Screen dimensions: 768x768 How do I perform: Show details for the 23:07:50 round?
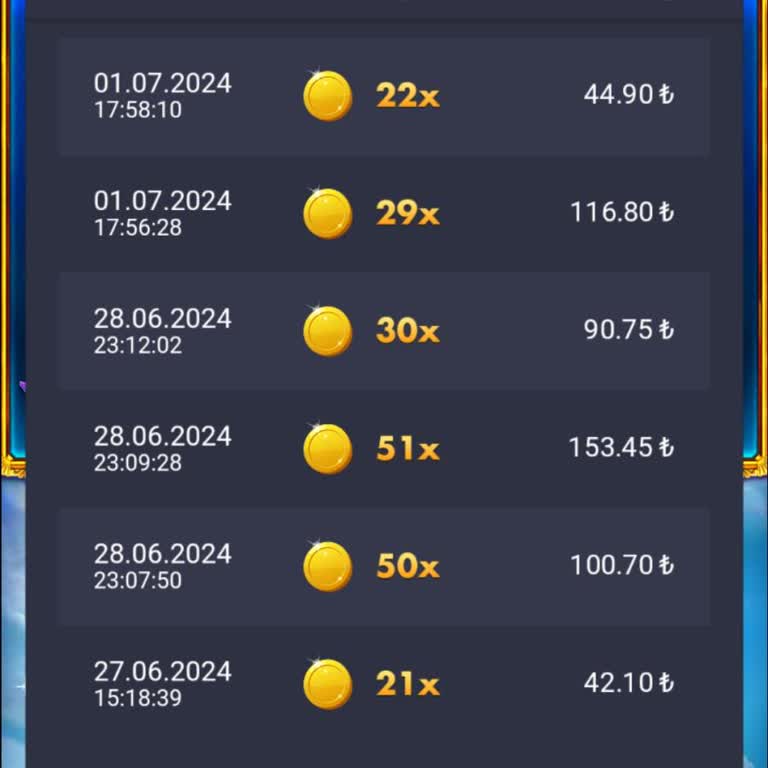coord(384,566)
